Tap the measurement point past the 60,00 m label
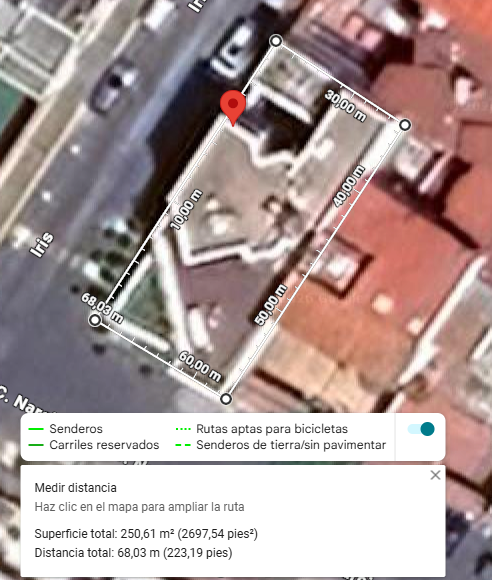492x580 pixels. point(226,399)
